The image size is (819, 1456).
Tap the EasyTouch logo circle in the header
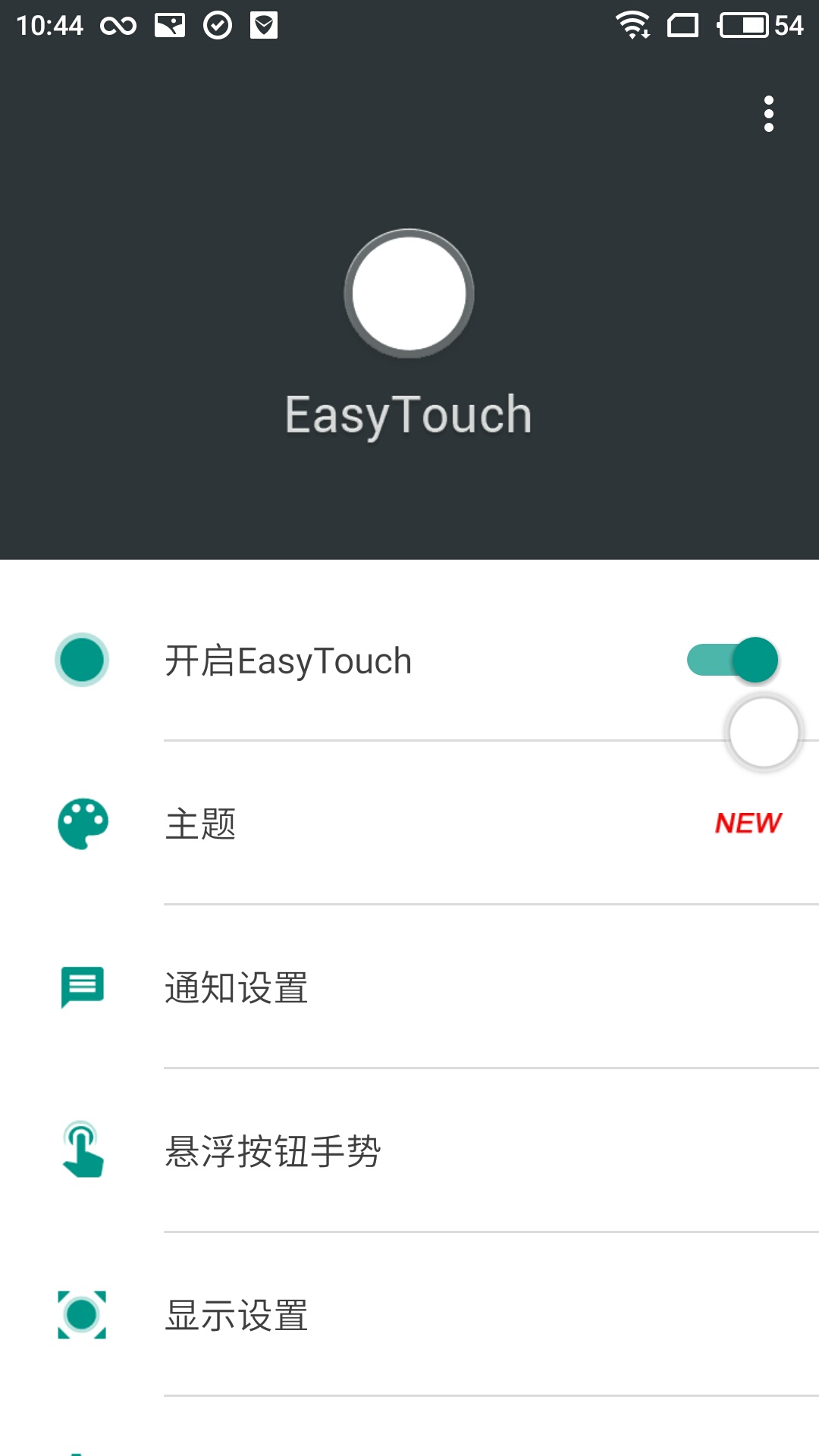[x=408, y=294]
